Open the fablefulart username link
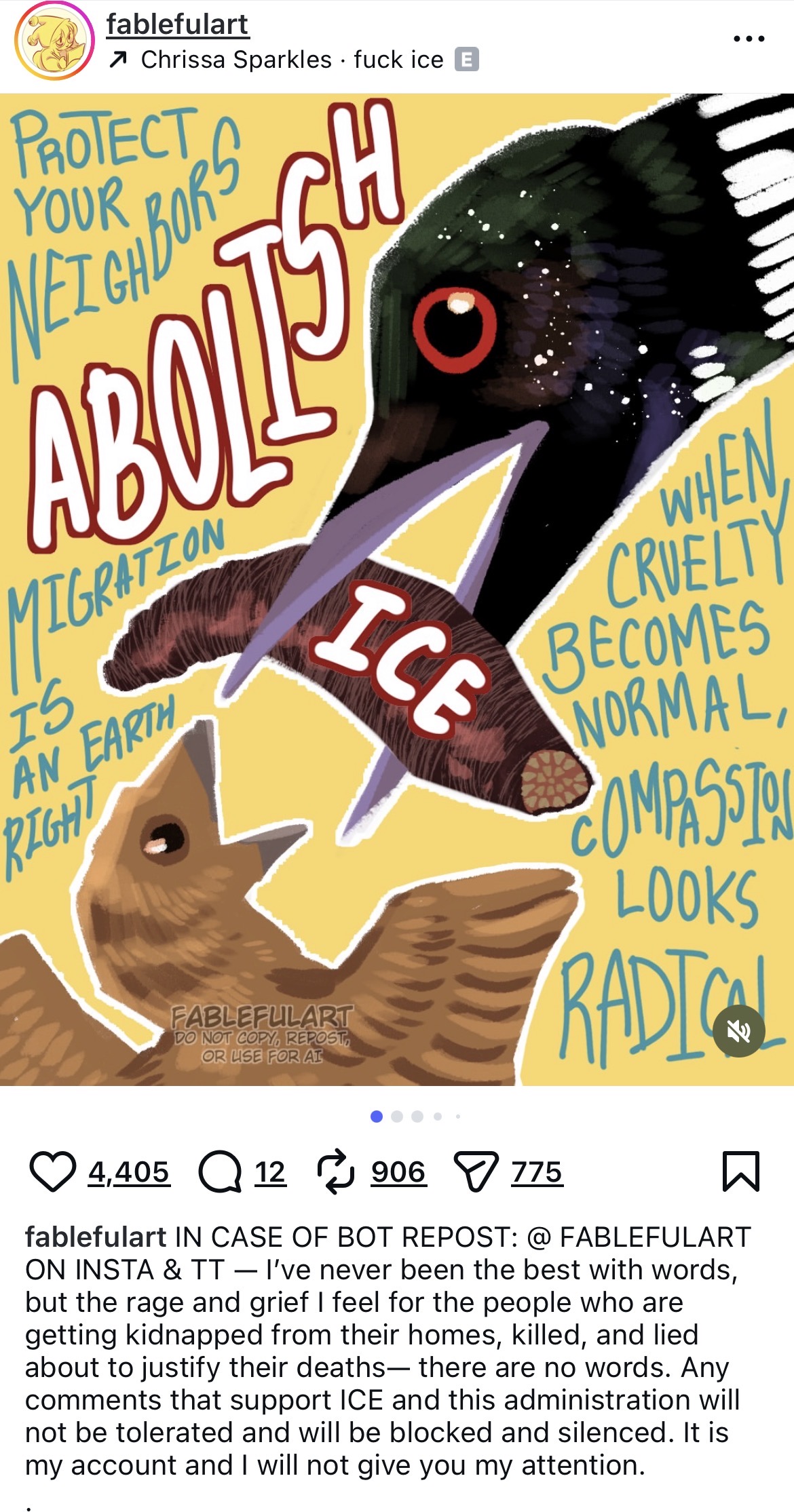 178,24
